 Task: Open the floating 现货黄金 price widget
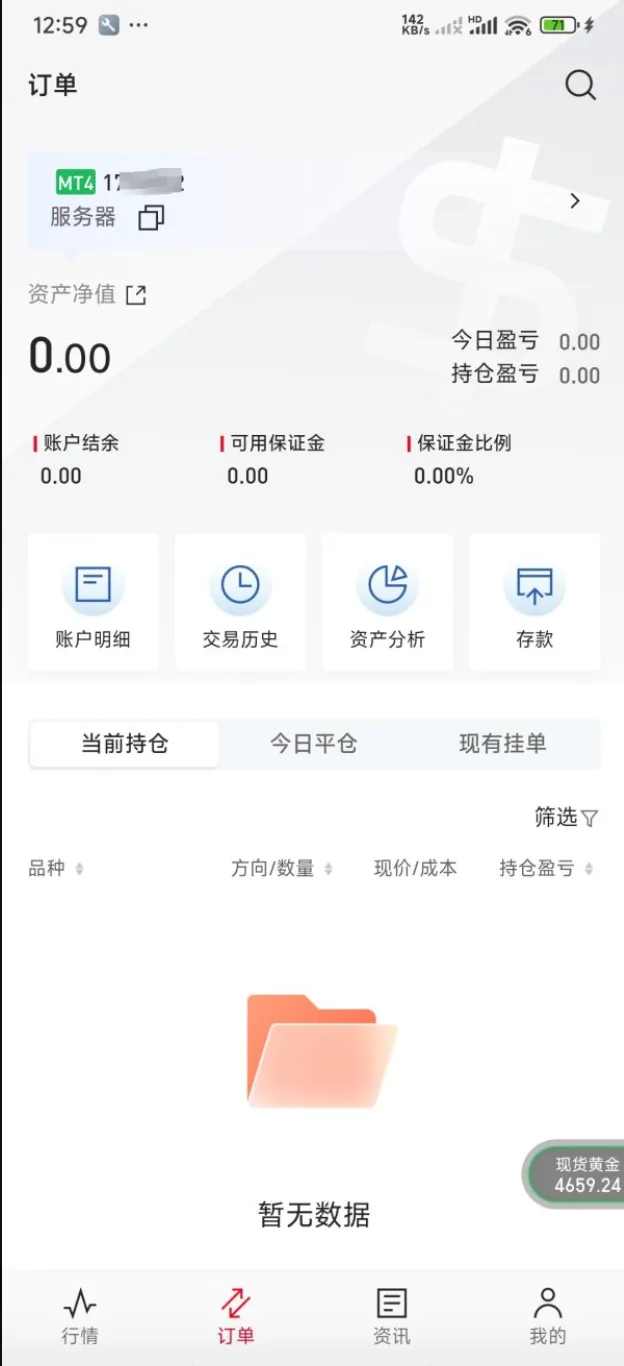(x=576, y=1175)
